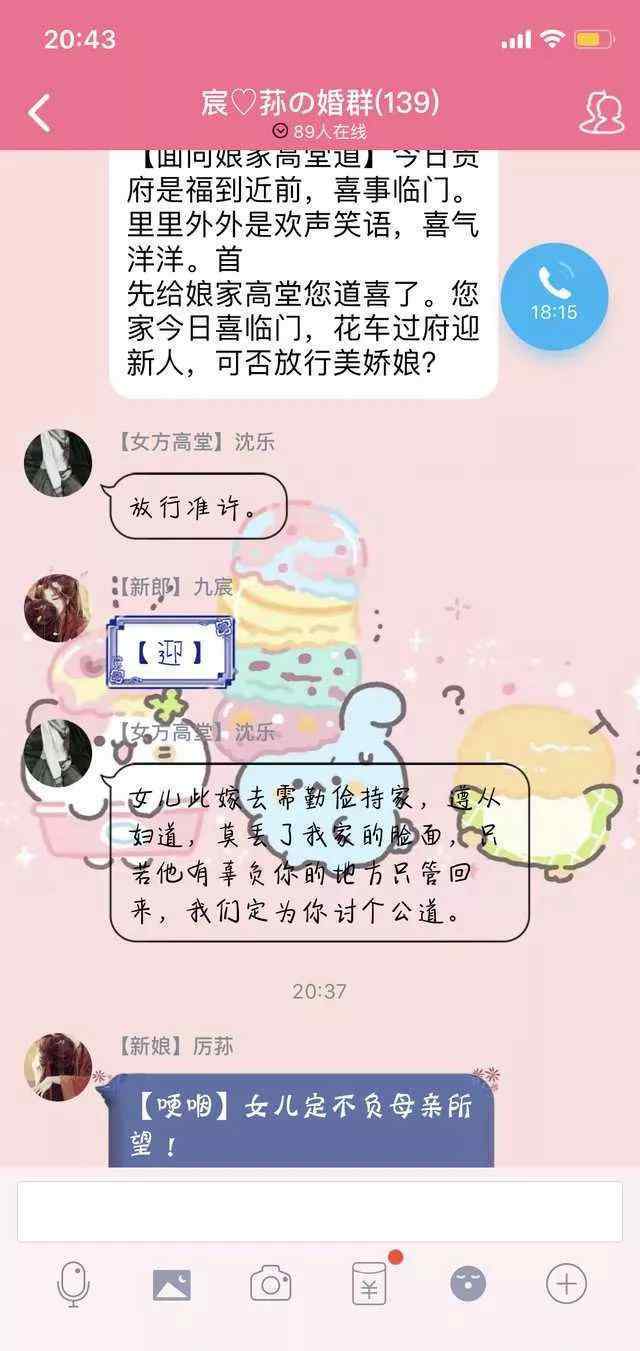640x1351 pixels.
Task: Open more options with the plus icon
Action: pos(566,1283)
